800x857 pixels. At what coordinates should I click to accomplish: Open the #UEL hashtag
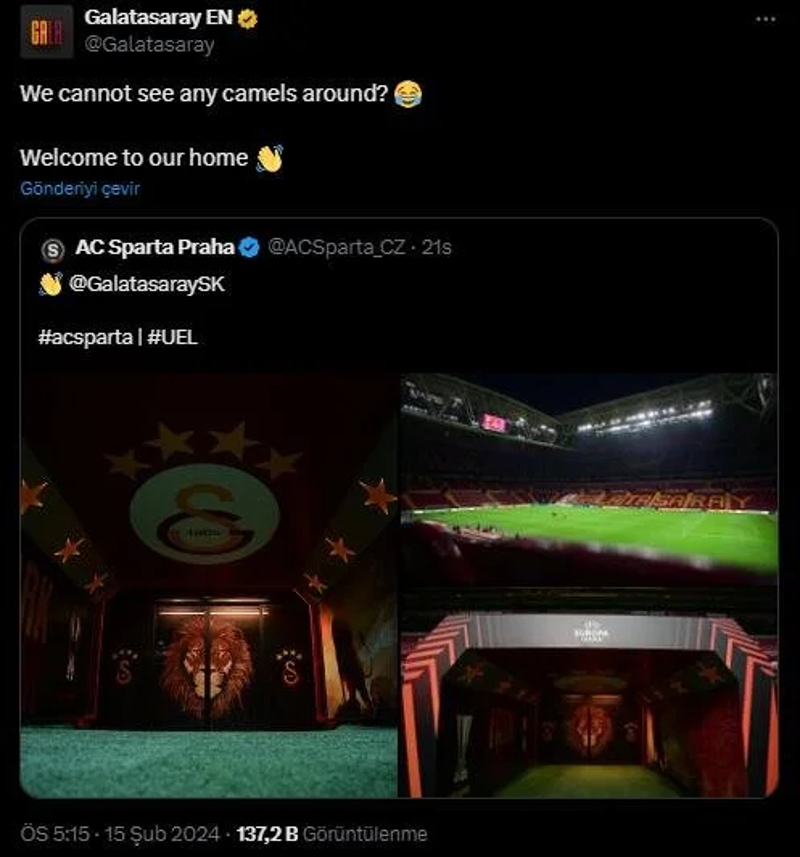pos(172,337)
